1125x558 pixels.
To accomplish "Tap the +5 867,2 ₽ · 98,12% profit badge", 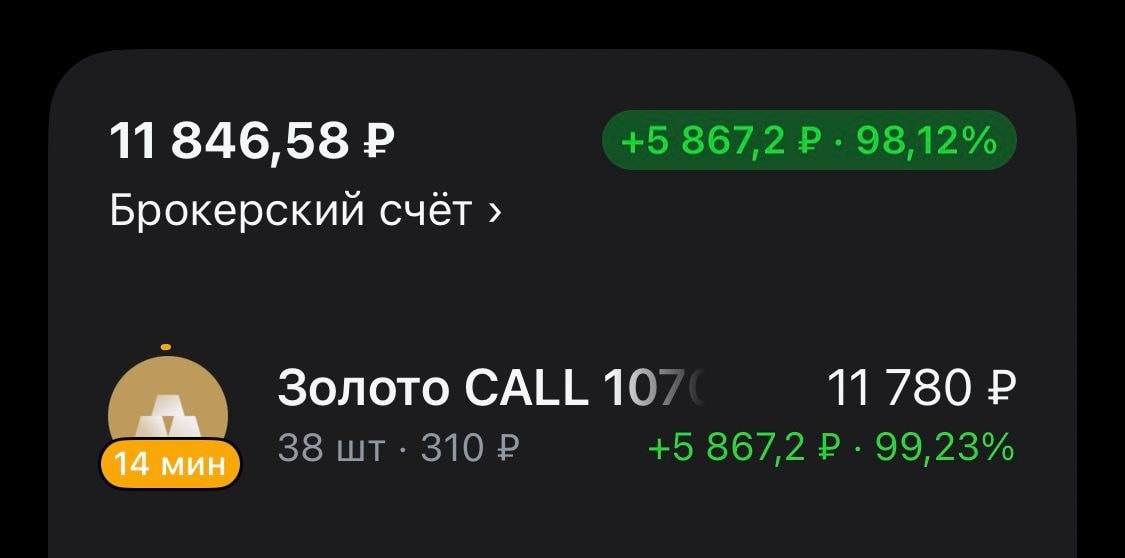I will pyautogui.click(x=808, y=141).
